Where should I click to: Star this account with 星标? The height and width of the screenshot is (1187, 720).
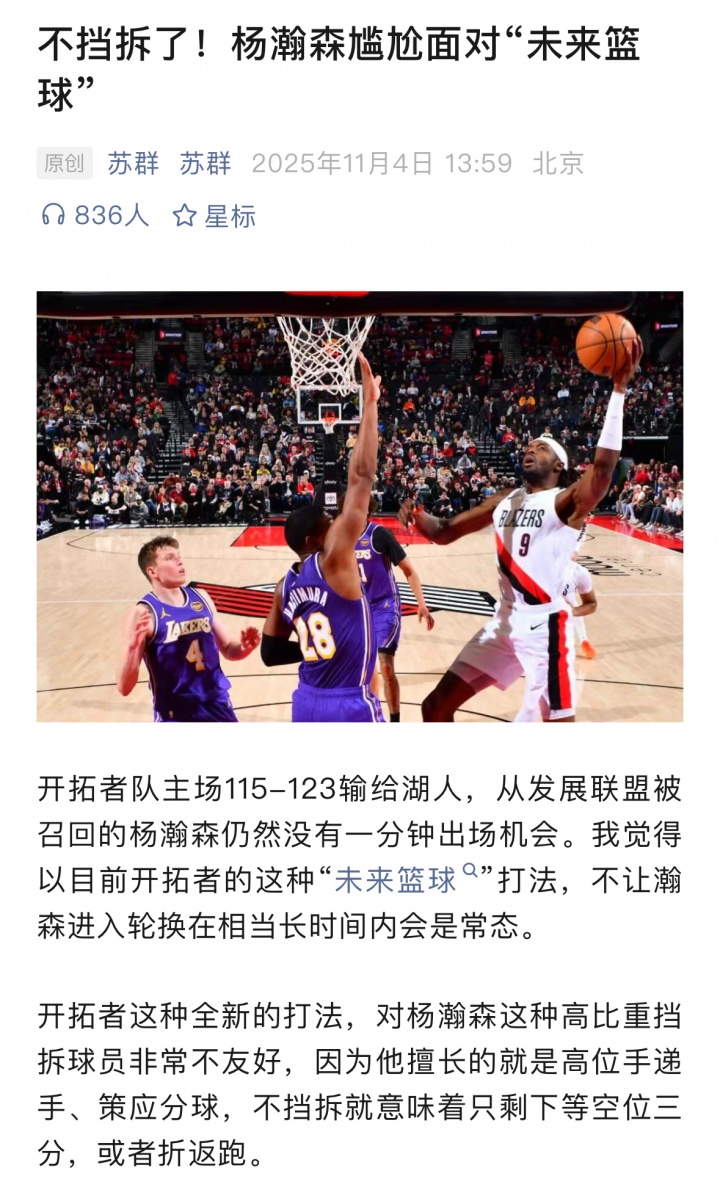[x=214, y=215]
